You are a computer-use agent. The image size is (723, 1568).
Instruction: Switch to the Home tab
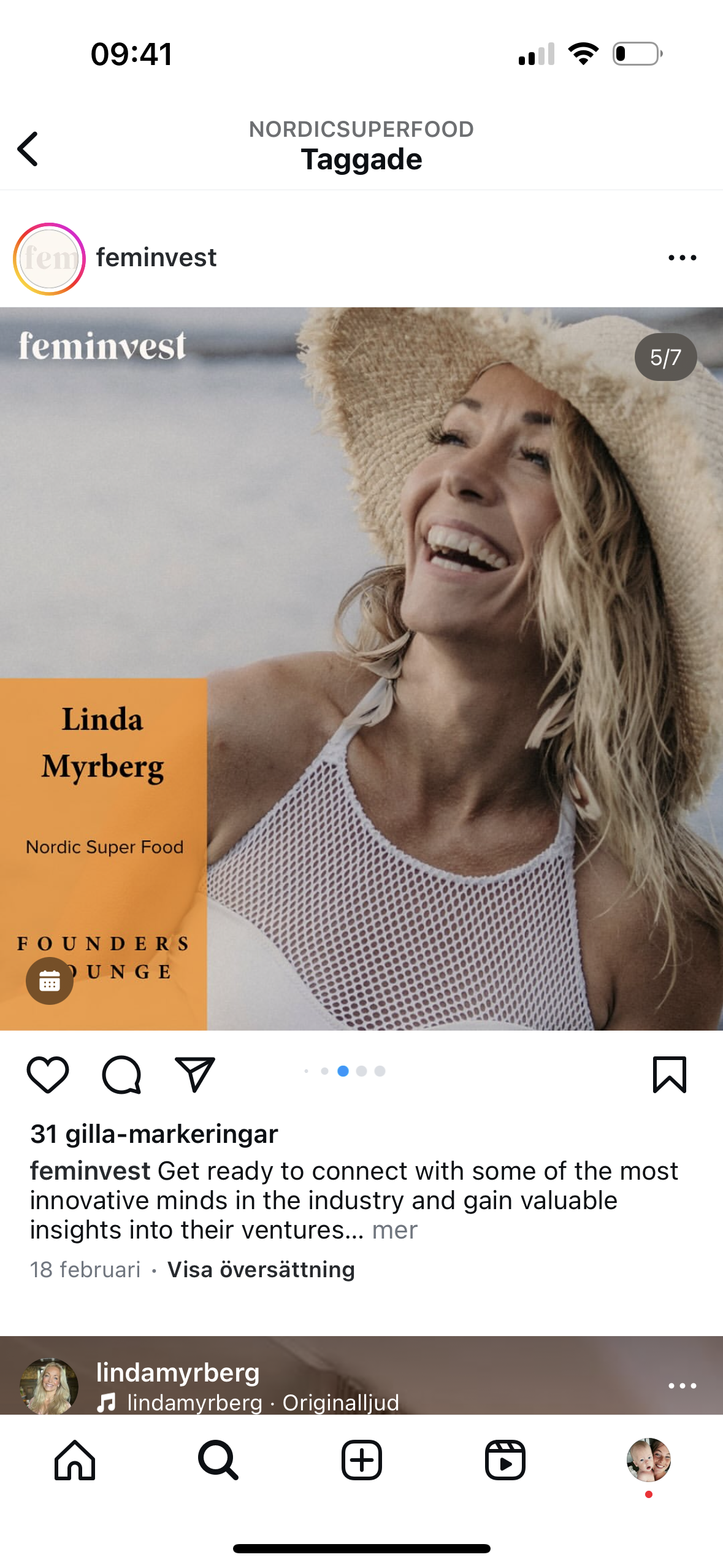75,1461
